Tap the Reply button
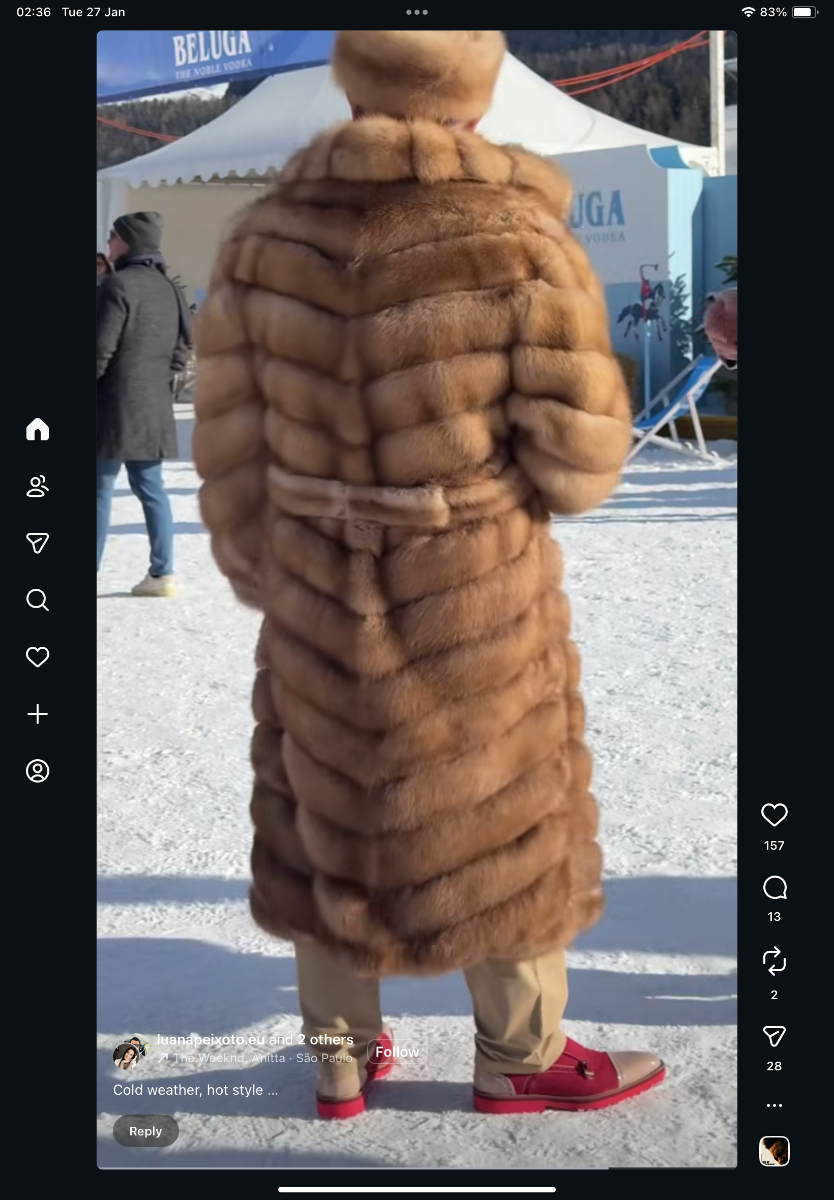Image resolution: width=834 pixels, height=1200 pixels. point(145,1131)
